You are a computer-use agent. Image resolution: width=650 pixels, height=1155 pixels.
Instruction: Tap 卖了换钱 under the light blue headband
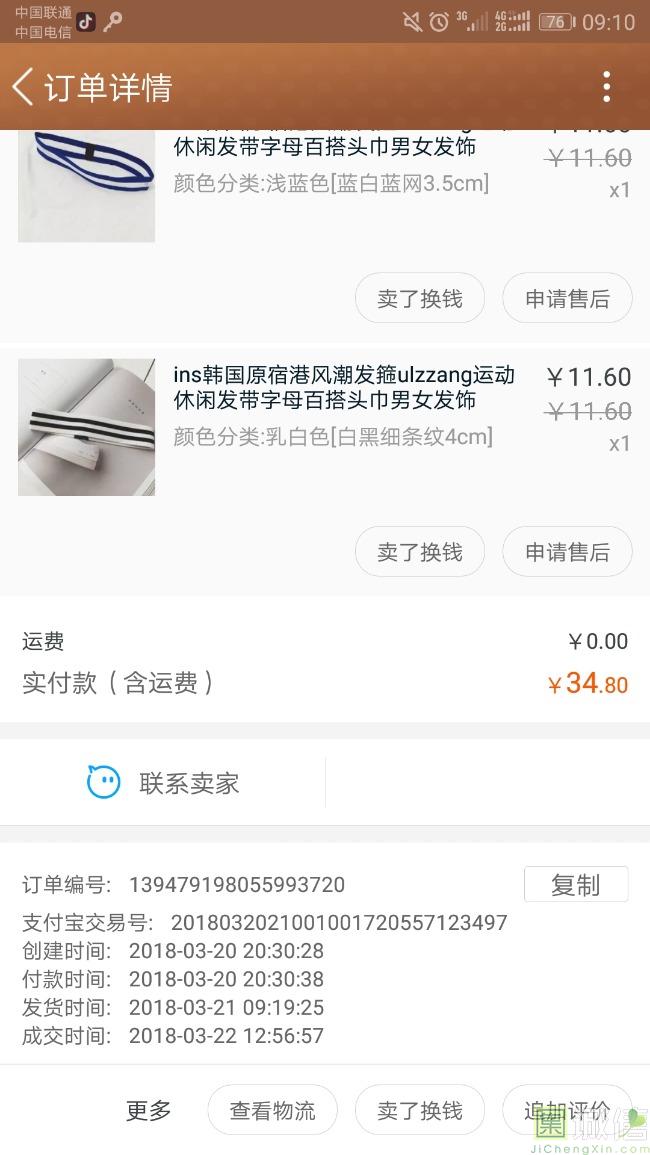420,299
